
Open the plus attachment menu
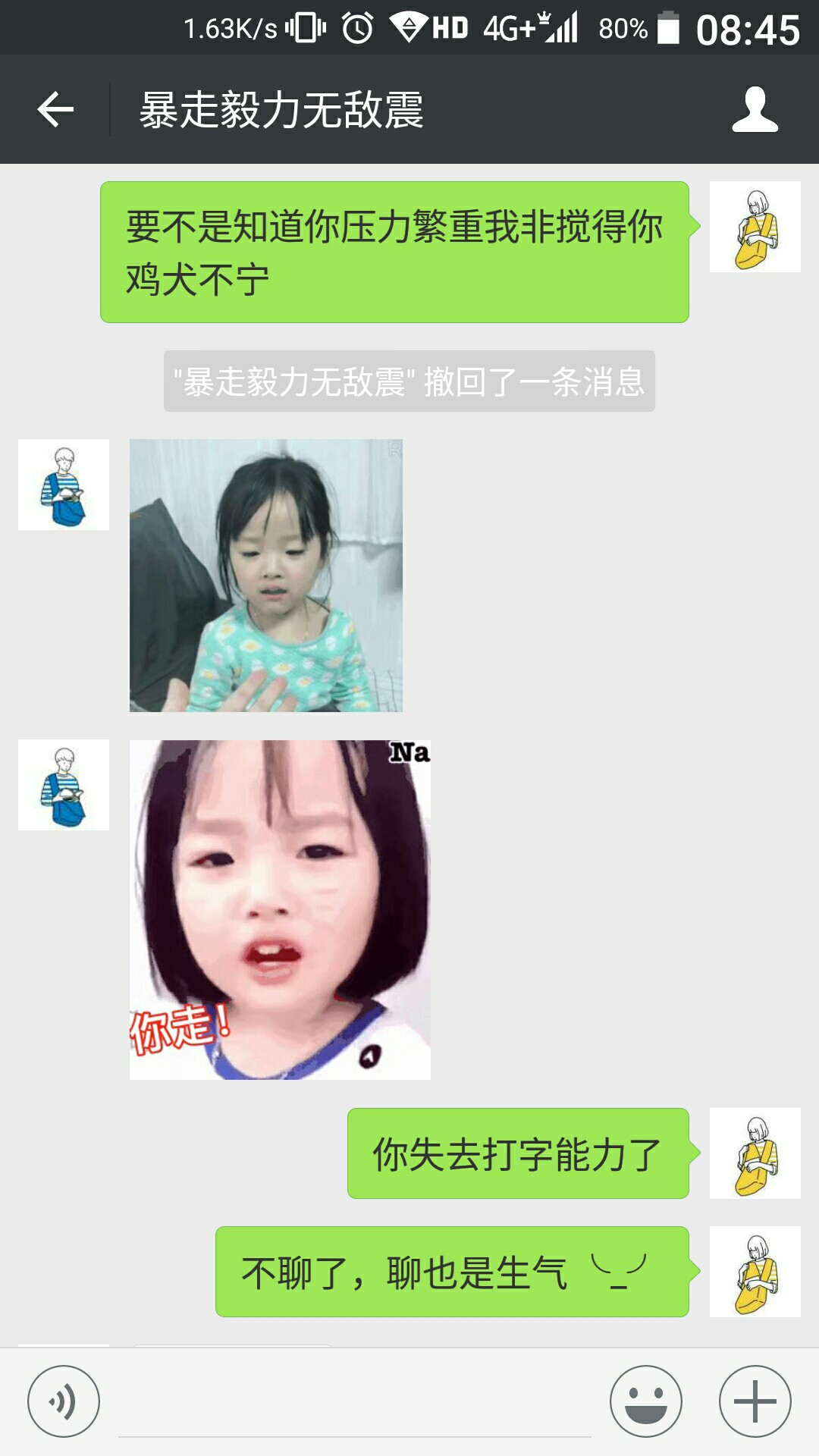[x=755, y=1401]
